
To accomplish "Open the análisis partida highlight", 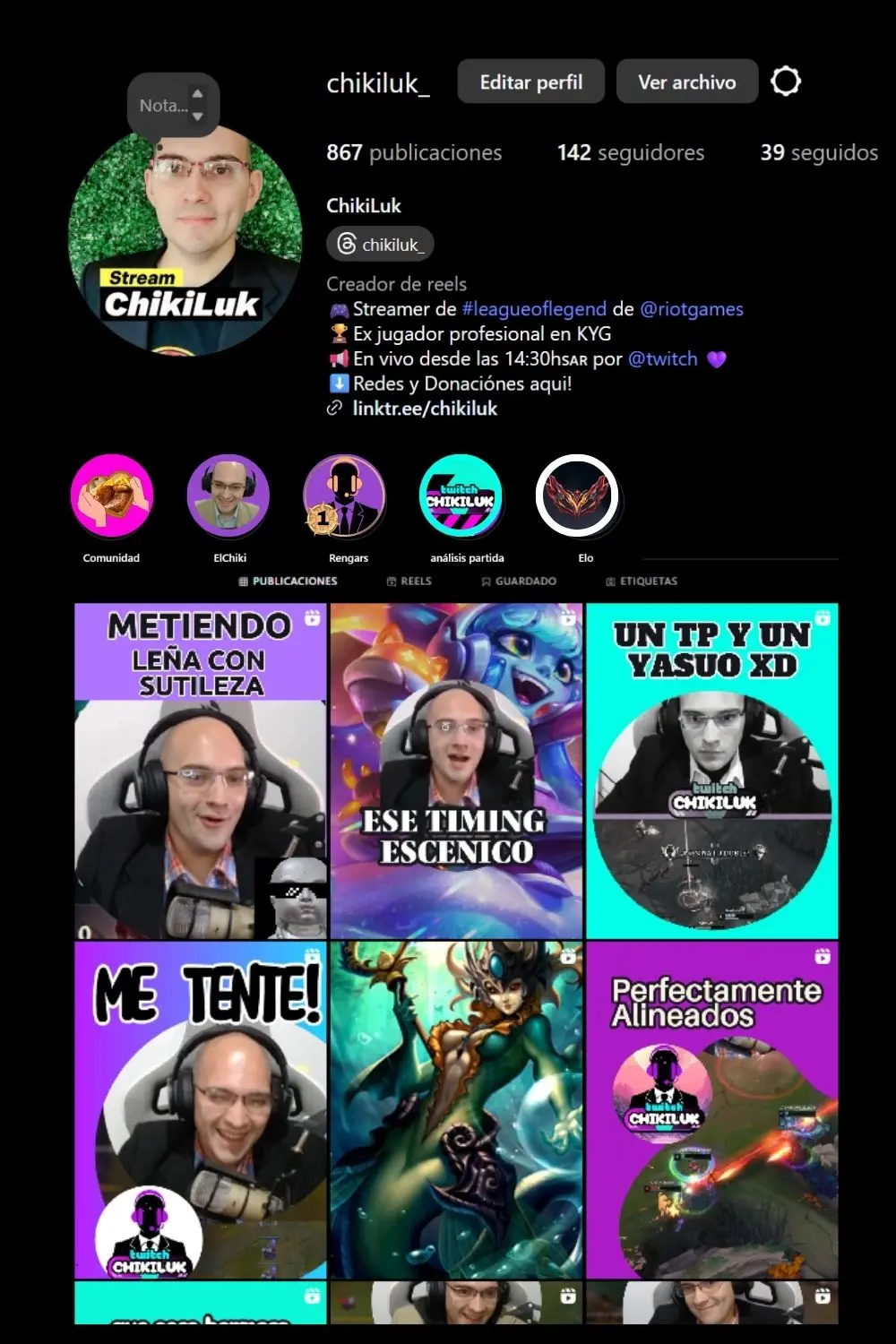I will [461, 495].
